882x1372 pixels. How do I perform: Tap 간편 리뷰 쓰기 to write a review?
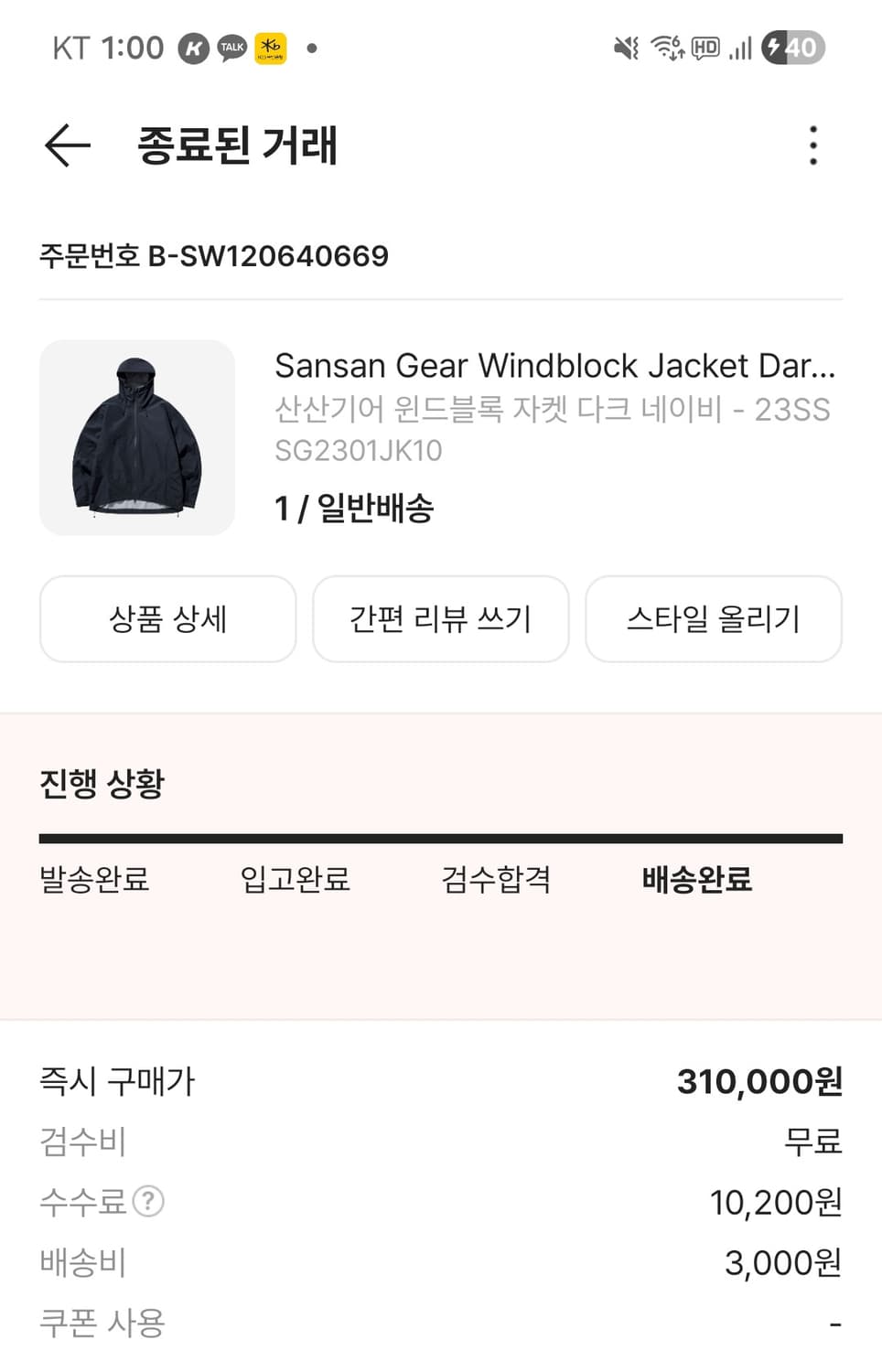441,619
